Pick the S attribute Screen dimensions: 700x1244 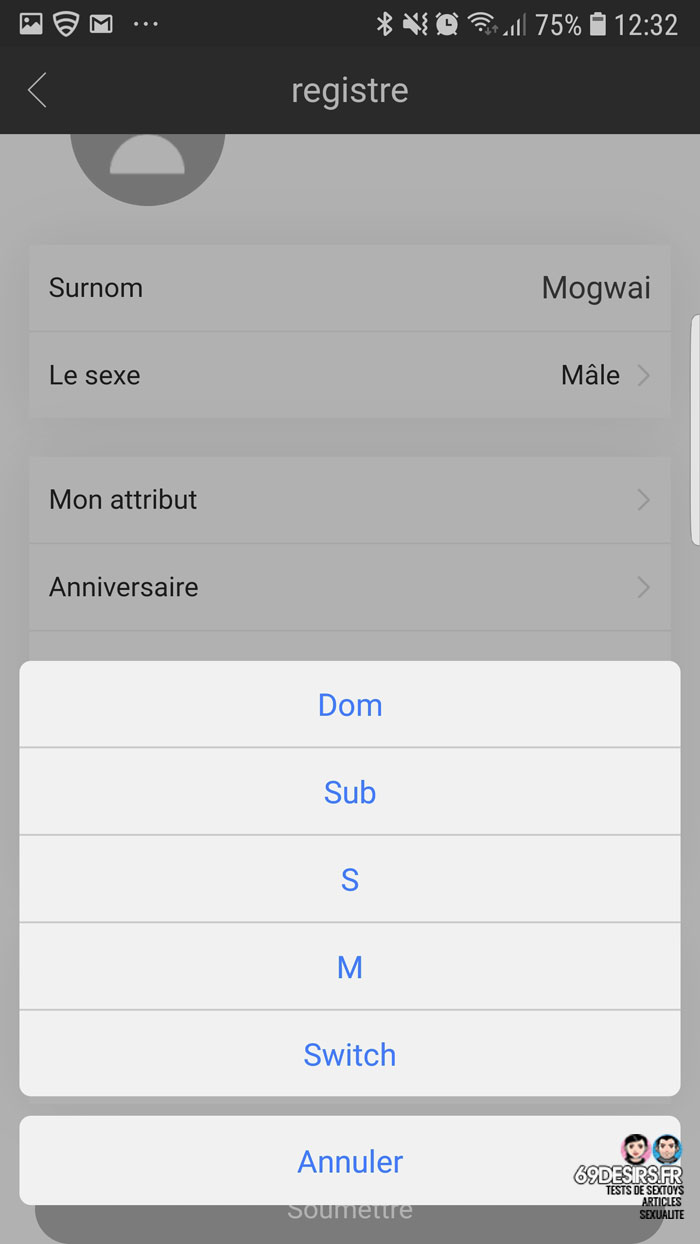pyautogui.click(x=350, y=879)
